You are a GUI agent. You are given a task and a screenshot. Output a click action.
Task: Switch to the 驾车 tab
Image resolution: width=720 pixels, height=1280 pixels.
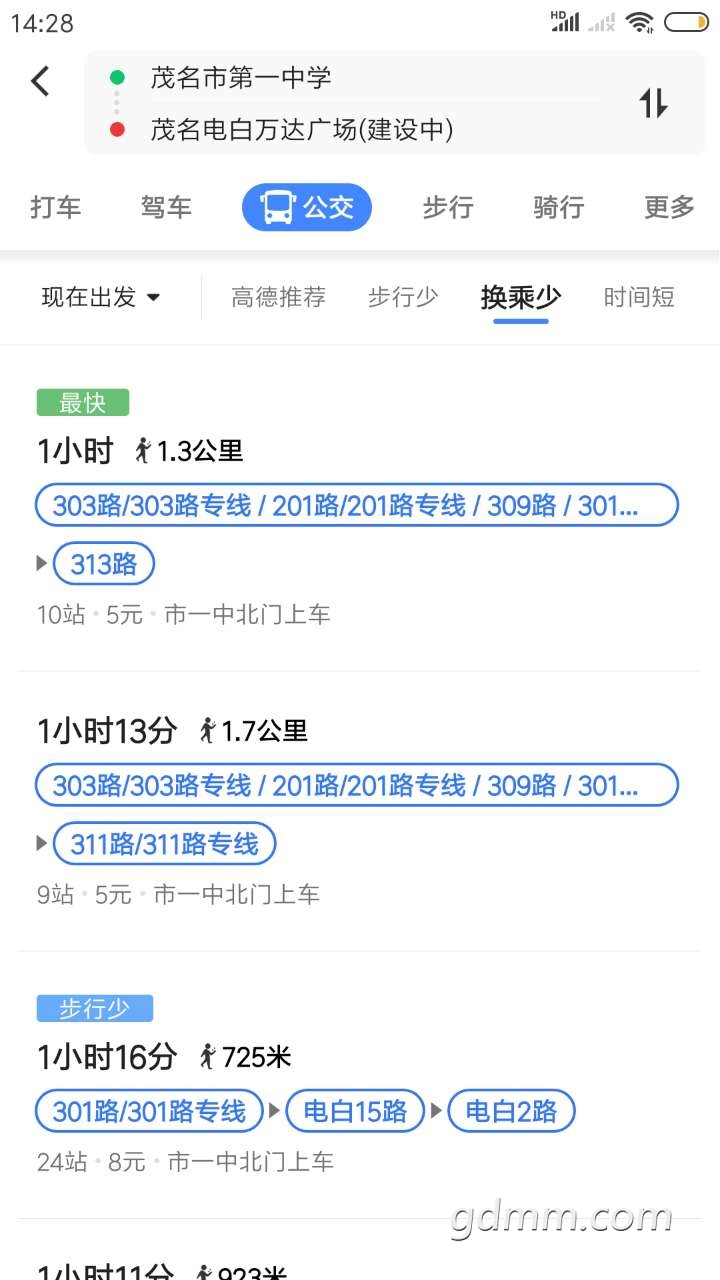(166, 208)
